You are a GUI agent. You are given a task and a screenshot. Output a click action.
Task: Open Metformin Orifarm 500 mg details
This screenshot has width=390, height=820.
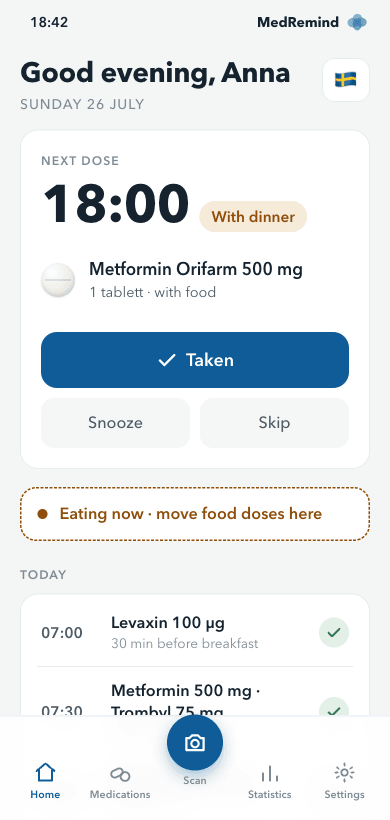[x=194, y=280]
